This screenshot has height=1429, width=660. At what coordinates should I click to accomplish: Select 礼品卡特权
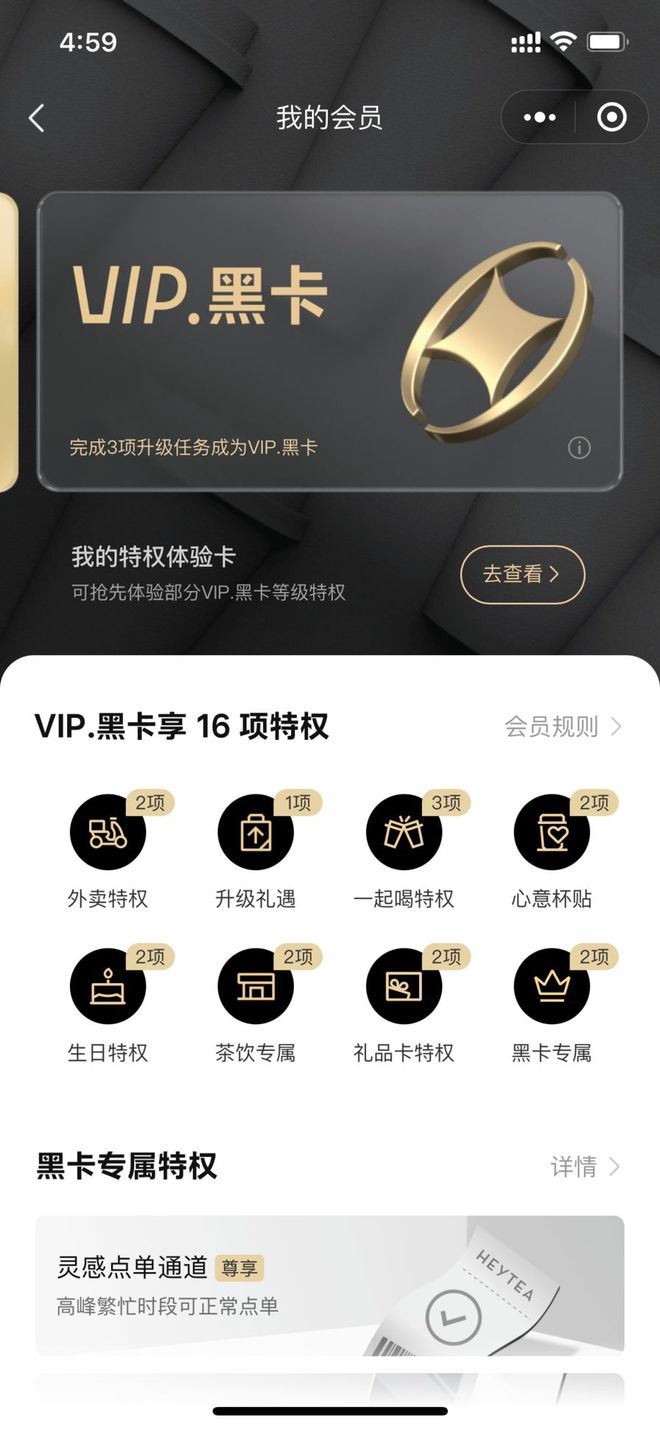click(404, 987)
